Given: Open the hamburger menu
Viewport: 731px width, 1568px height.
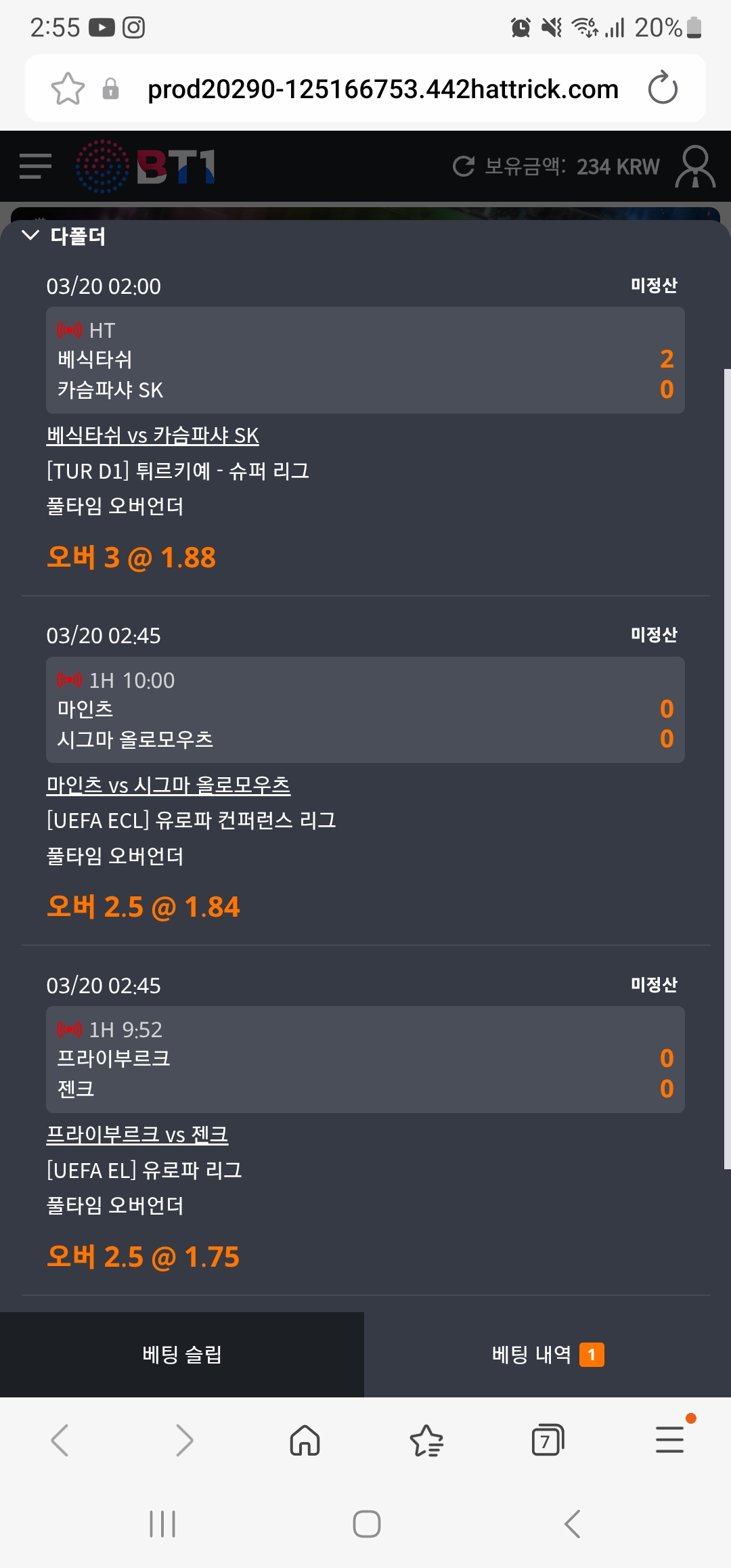Looking at the screenshot, I should click(35, 166).
